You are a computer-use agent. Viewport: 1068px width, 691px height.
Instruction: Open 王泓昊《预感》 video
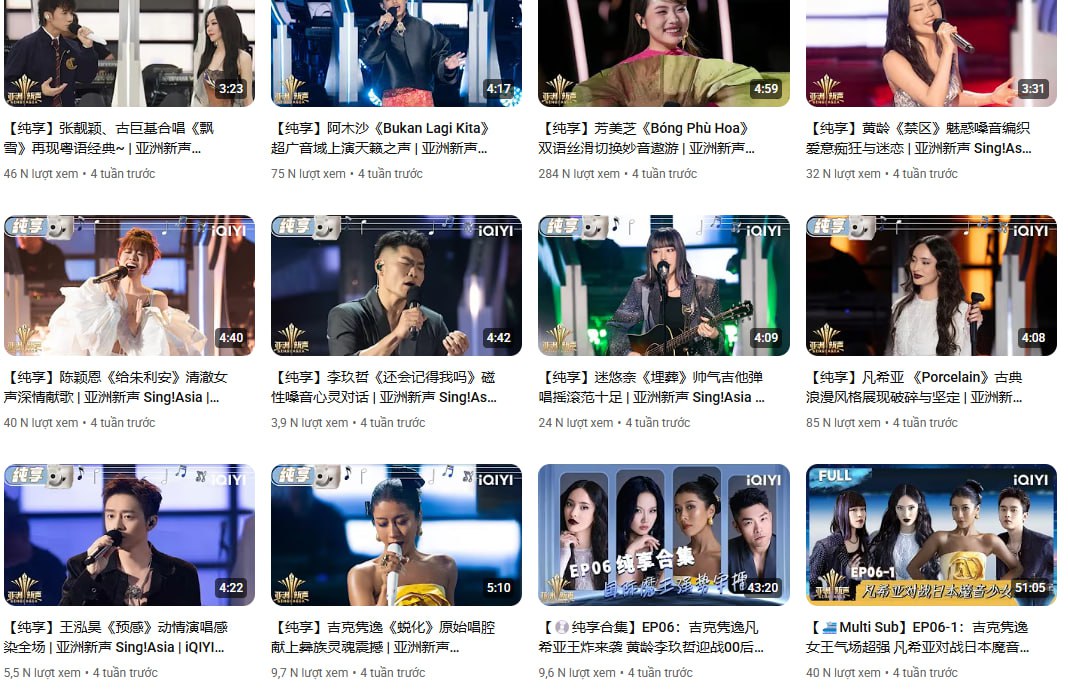pos(129,534)
